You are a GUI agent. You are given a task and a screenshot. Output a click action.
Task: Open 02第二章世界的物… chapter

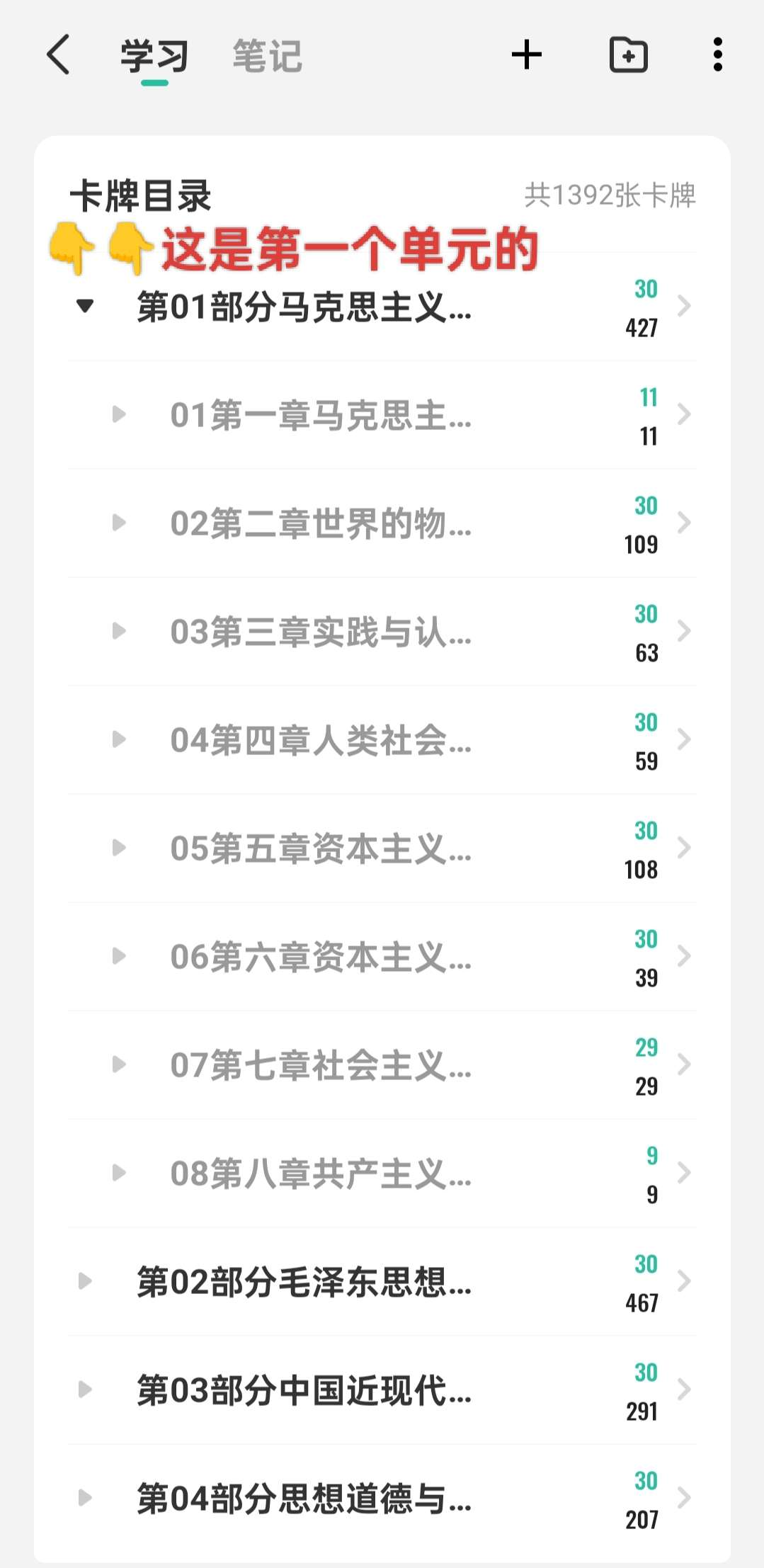383,523
